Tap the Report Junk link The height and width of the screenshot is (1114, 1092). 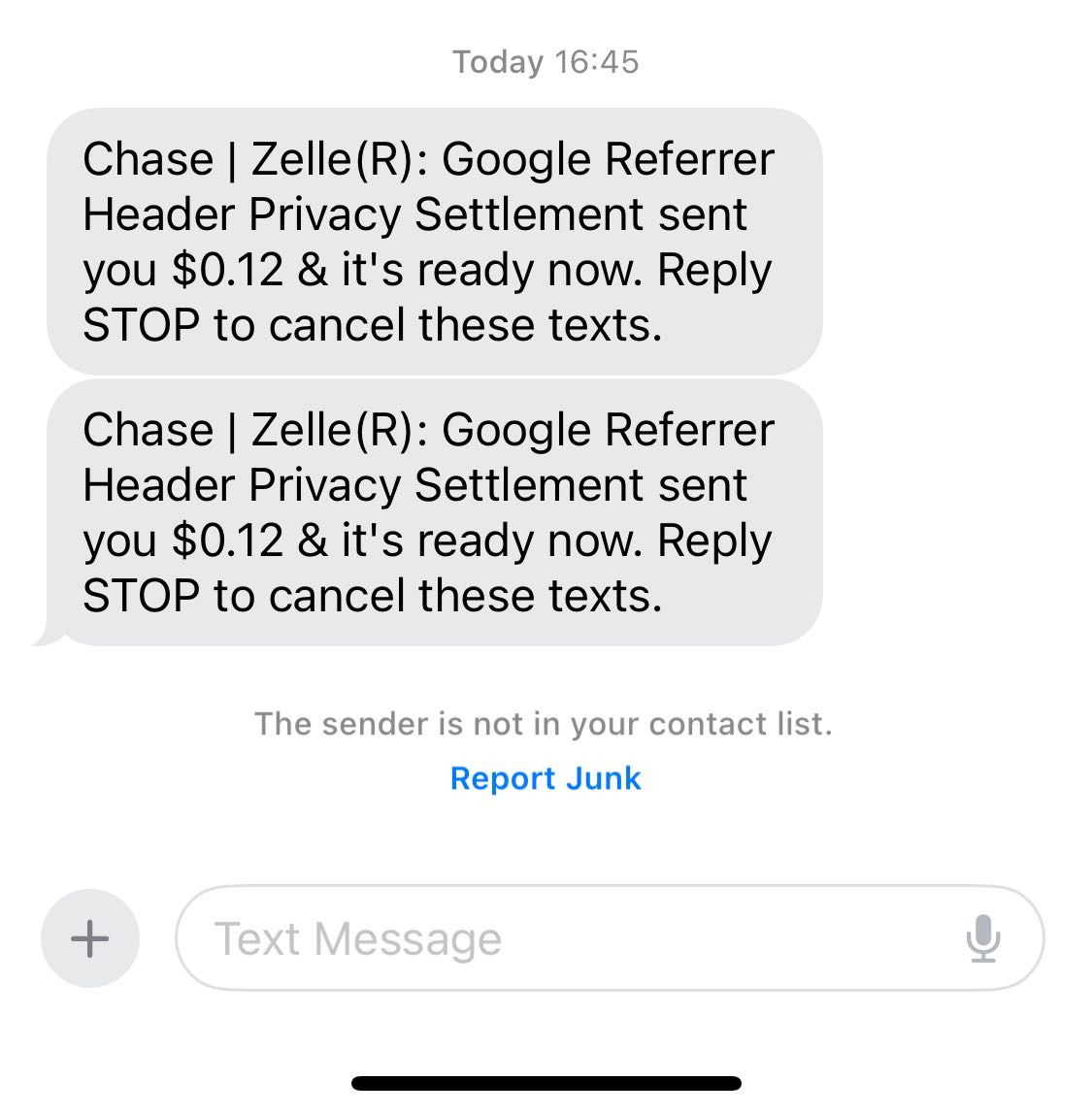coord(546,778)
